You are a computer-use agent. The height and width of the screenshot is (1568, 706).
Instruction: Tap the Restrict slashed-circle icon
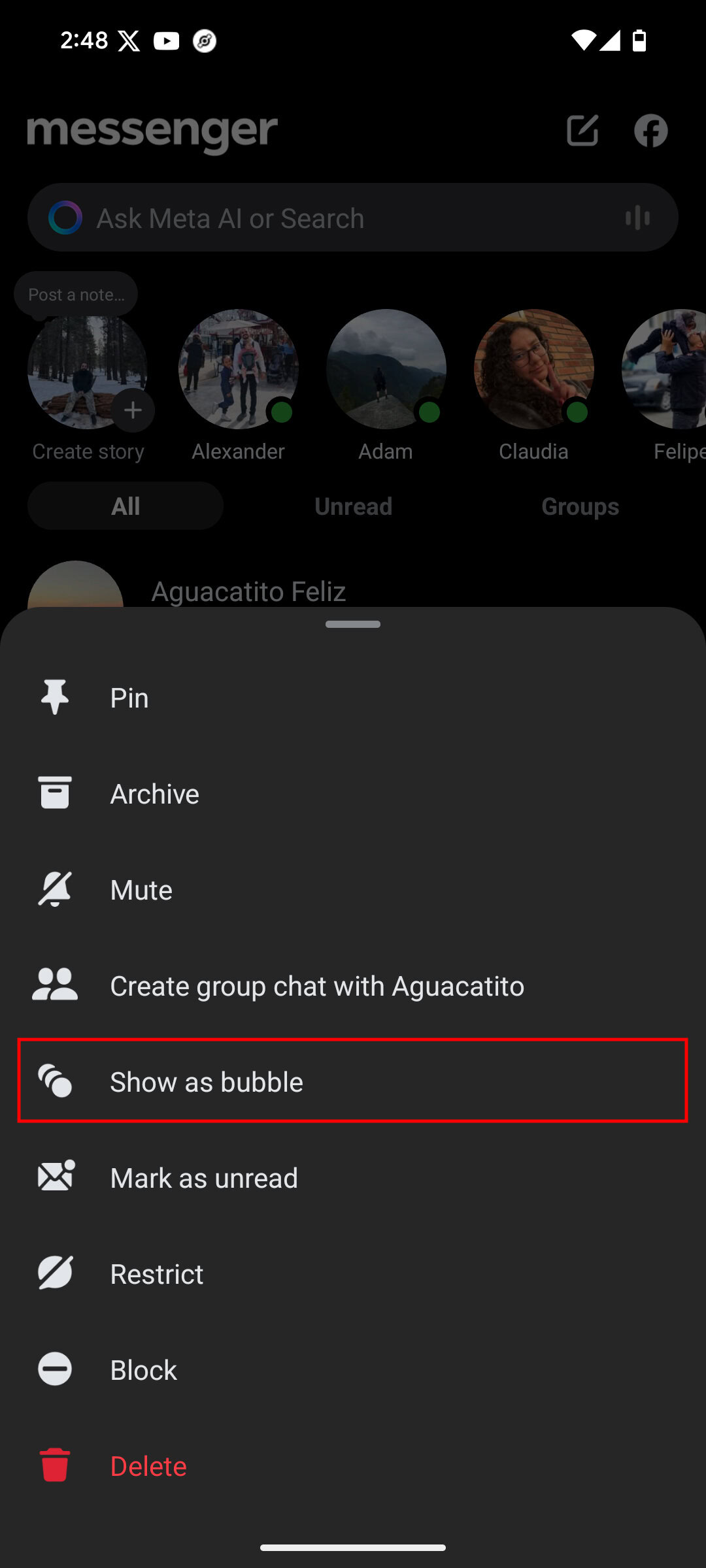55,1273
